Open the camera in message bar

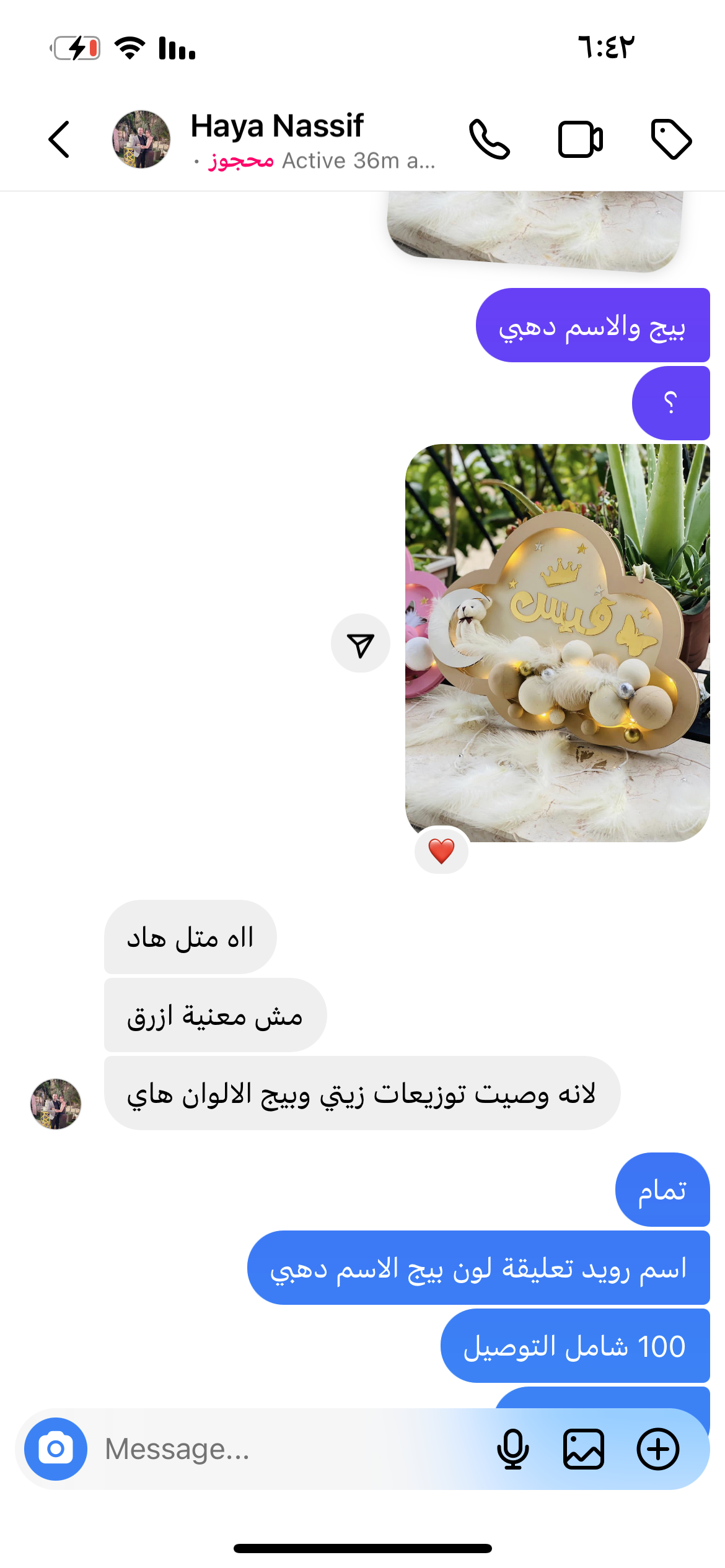pos(56,1449)
